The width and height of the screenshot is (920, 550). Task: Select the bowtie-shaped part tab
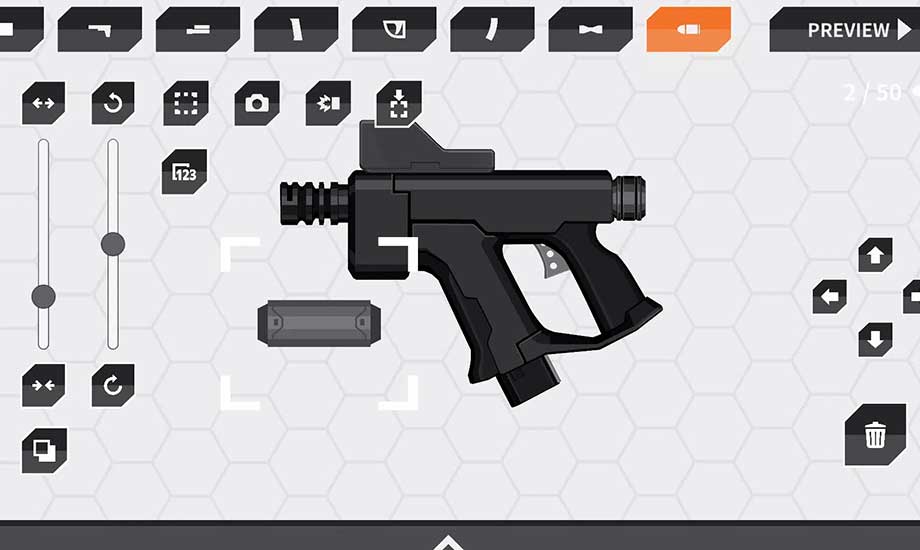click(590, 30)
